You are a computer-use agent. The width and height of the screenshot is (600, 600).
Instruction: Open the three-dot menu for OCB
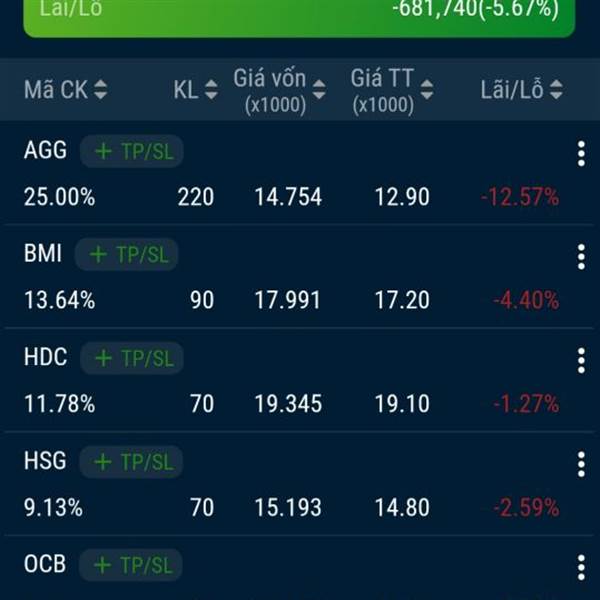(581, 568)
